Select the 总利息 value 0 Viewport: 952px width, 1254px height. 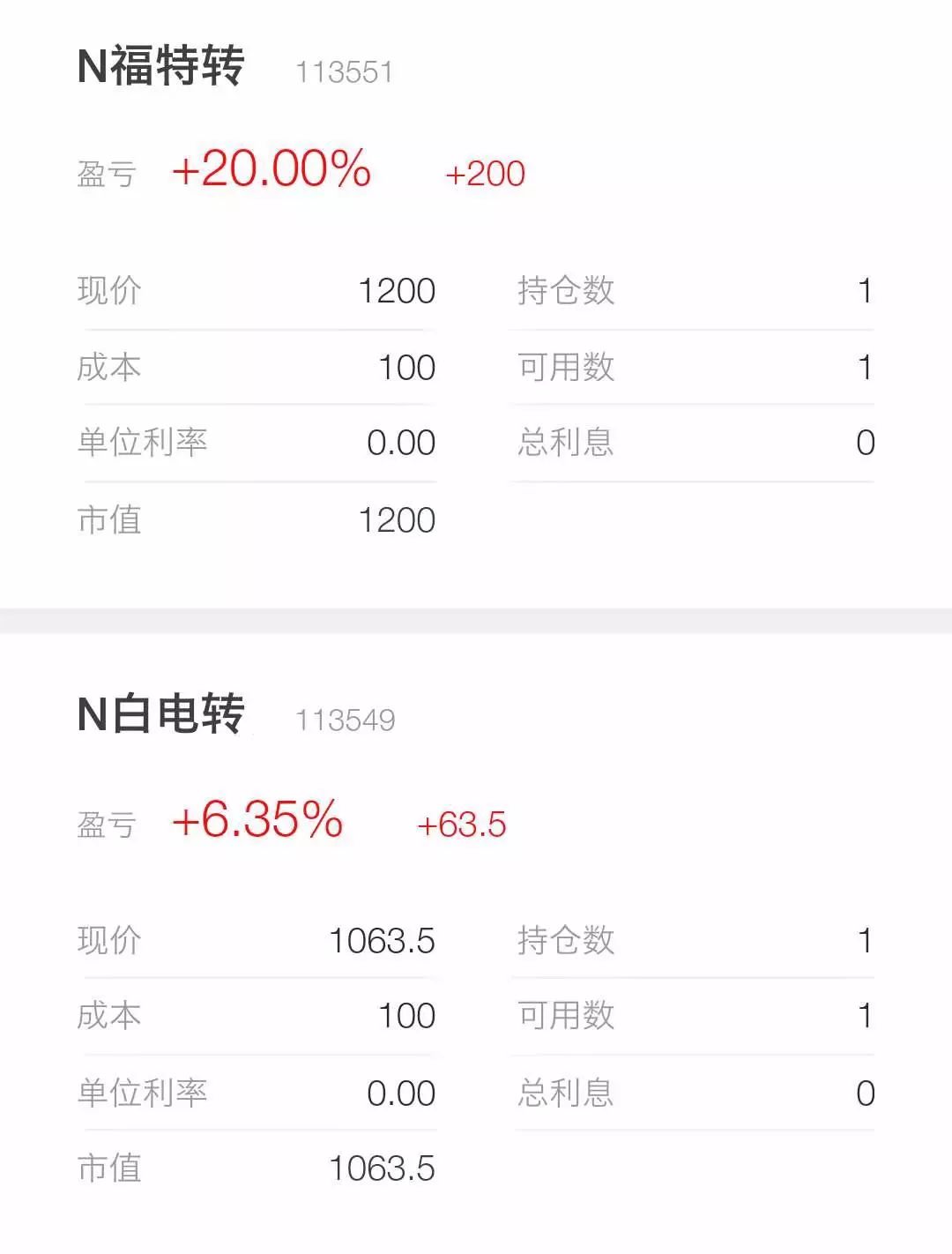coord(866,444)
